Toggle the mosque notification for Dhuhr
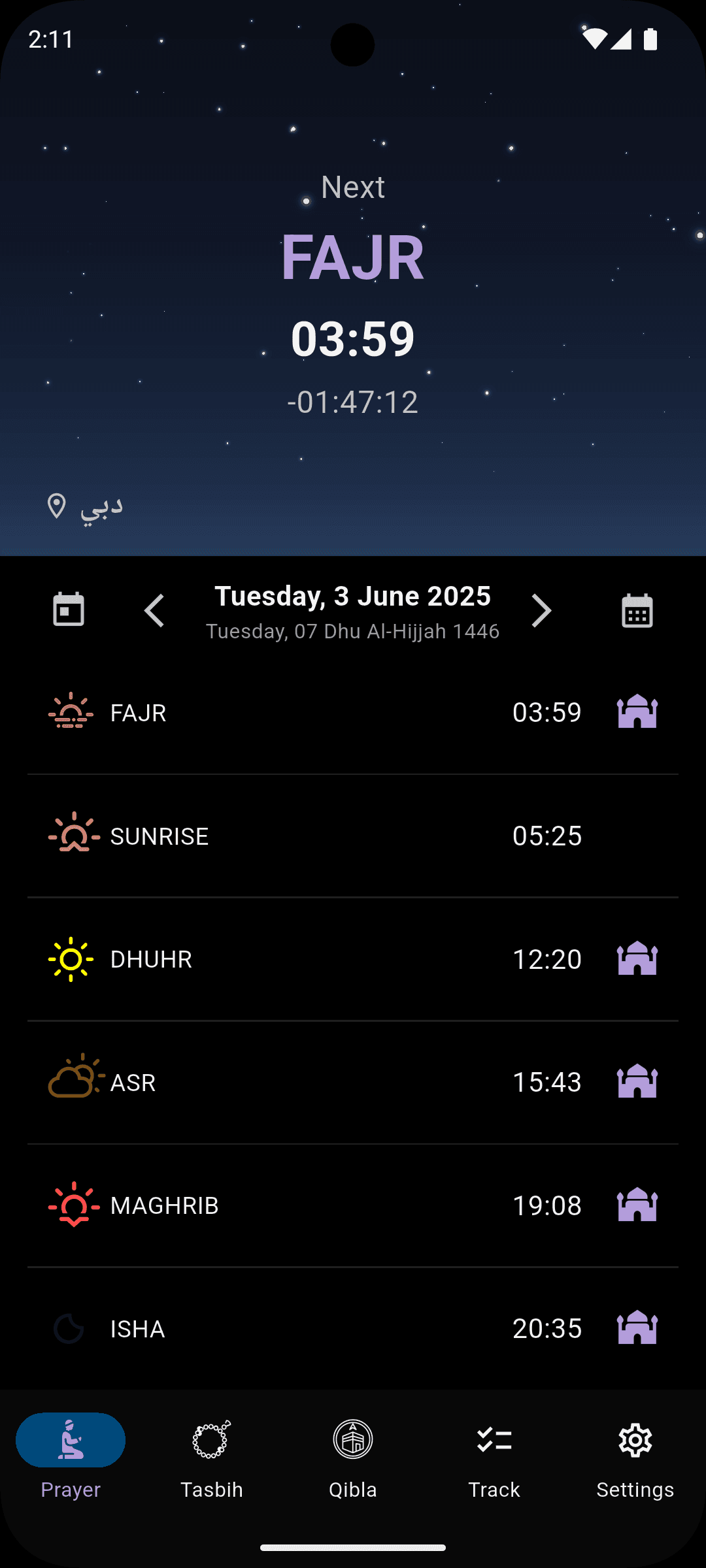The image size is (706, 1568). (x=636, y=958)
